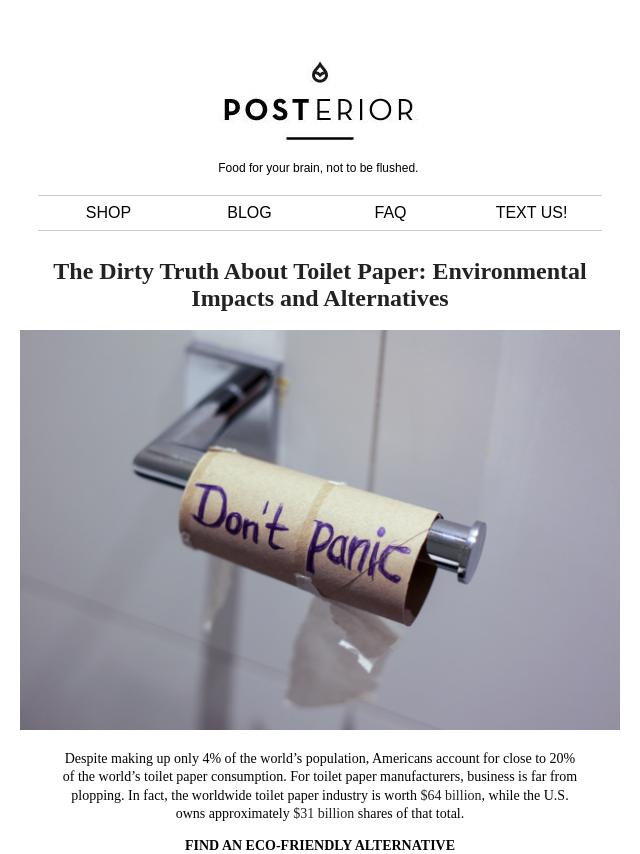Open the Don't Panic article image

pos(320,529)
